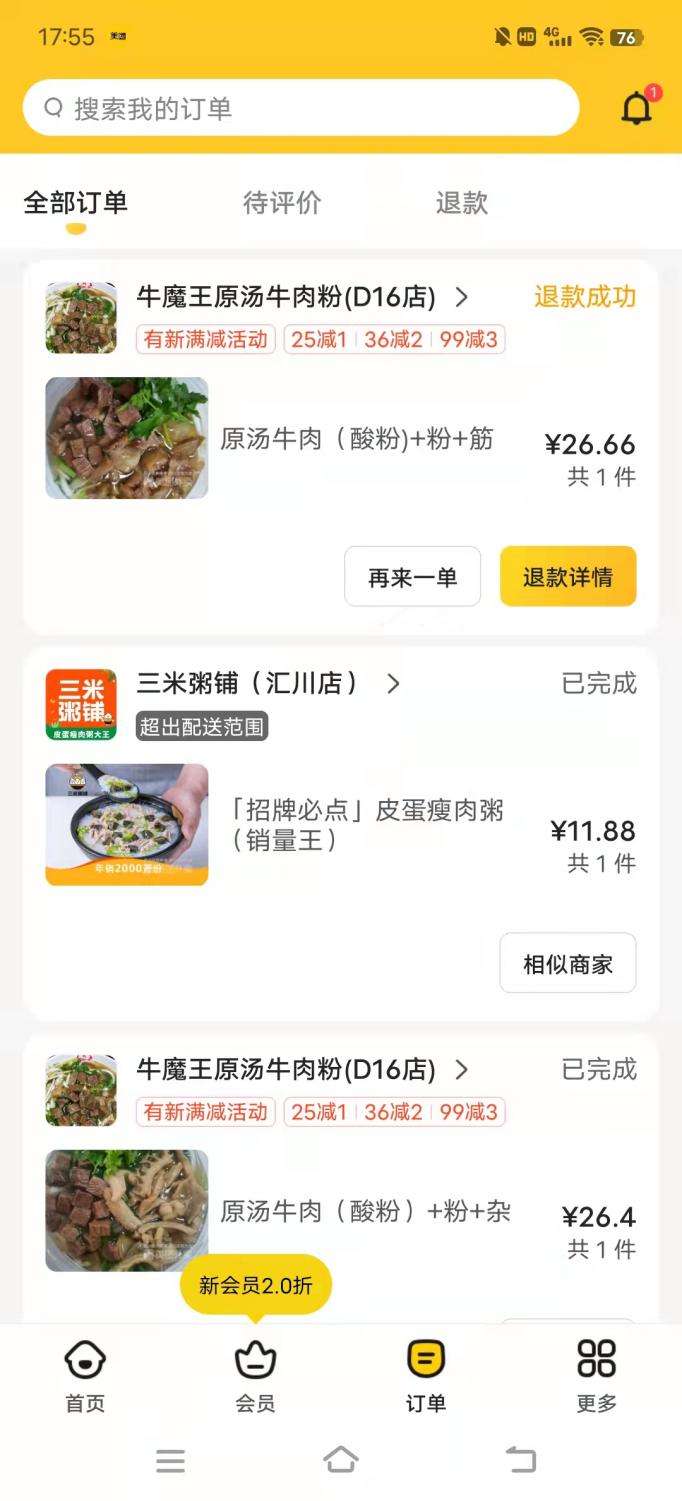Switch to the 待评价 tab

282,203
